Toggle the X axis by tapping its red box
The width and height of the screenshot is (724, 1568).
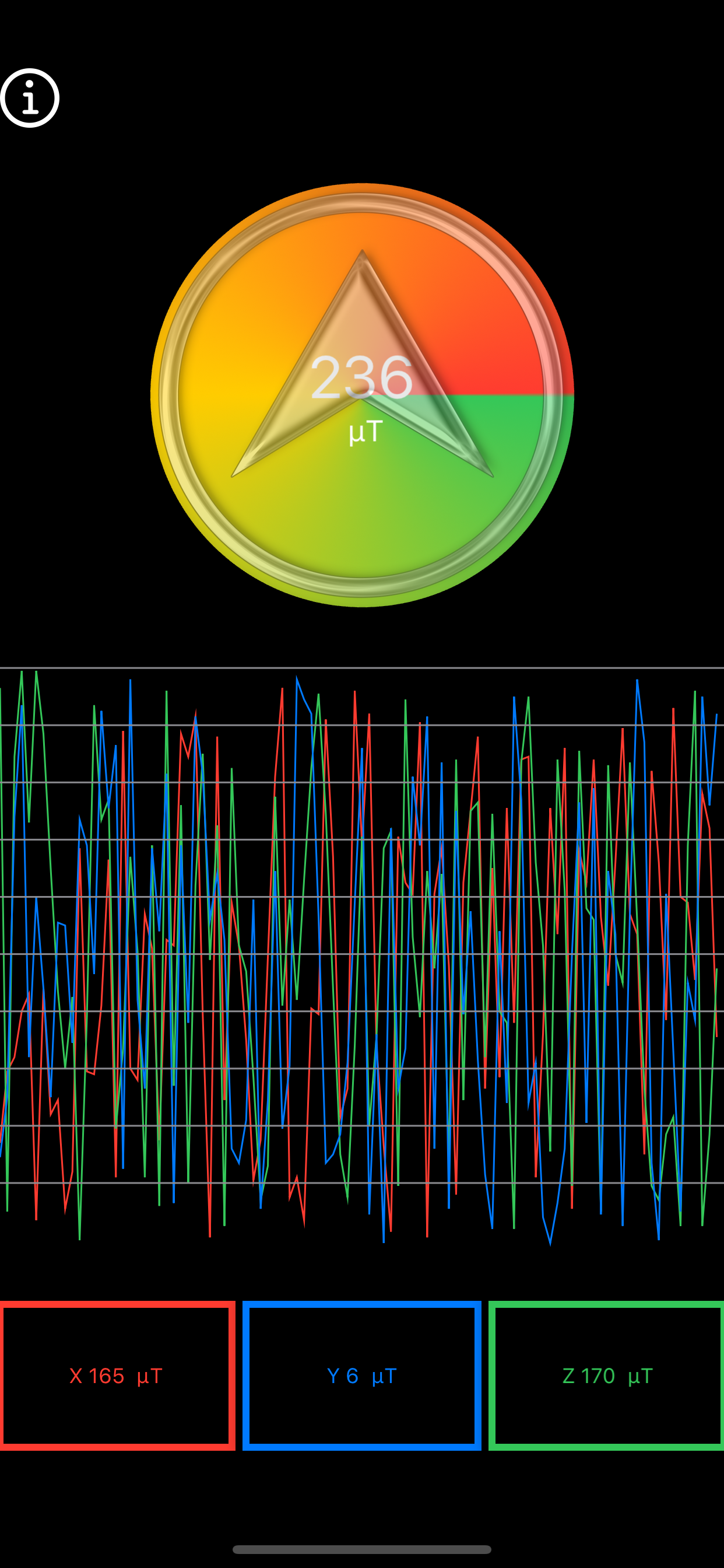click(x=117, y=1374)
